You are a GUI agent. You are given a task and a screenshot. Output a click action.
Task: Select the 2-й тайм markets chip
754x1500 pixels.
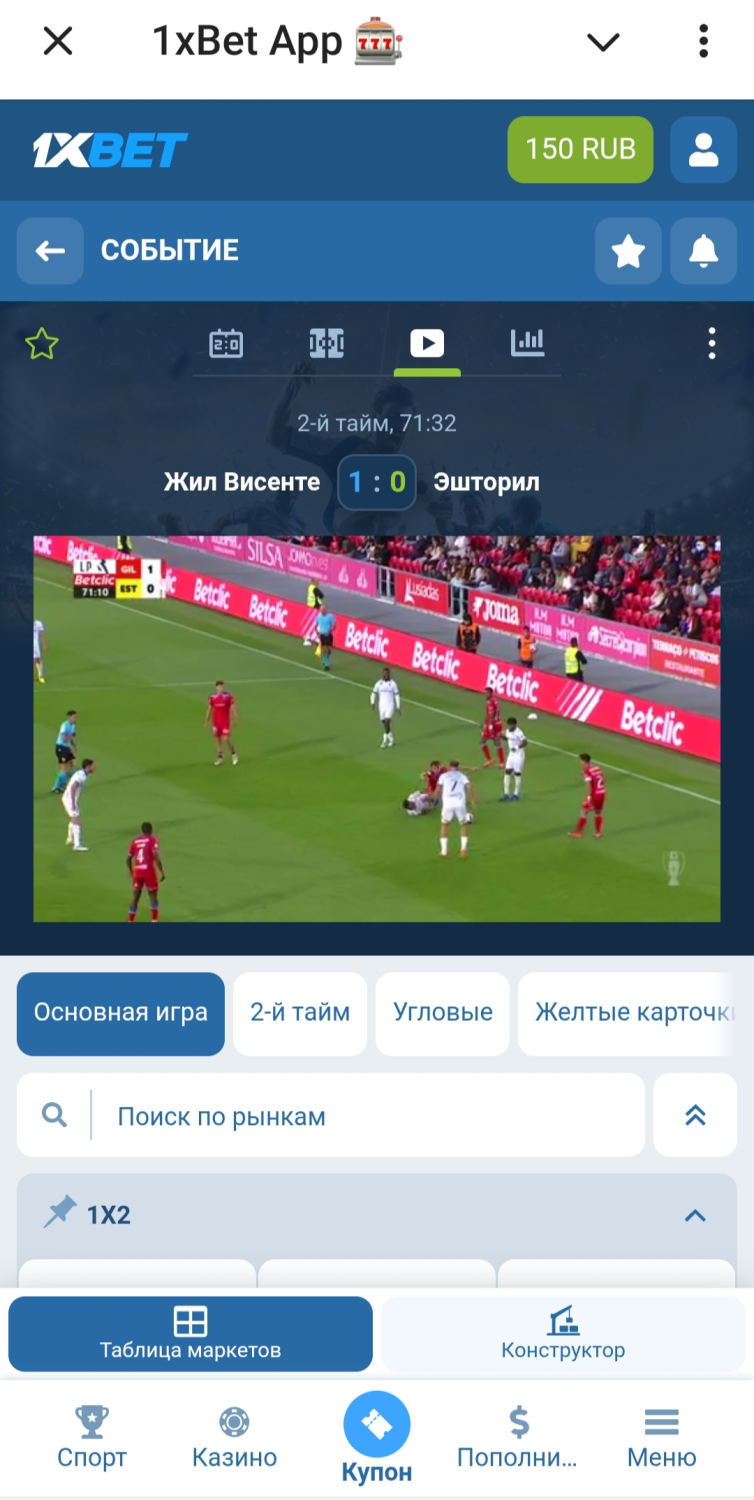(x=300, y=1013)
